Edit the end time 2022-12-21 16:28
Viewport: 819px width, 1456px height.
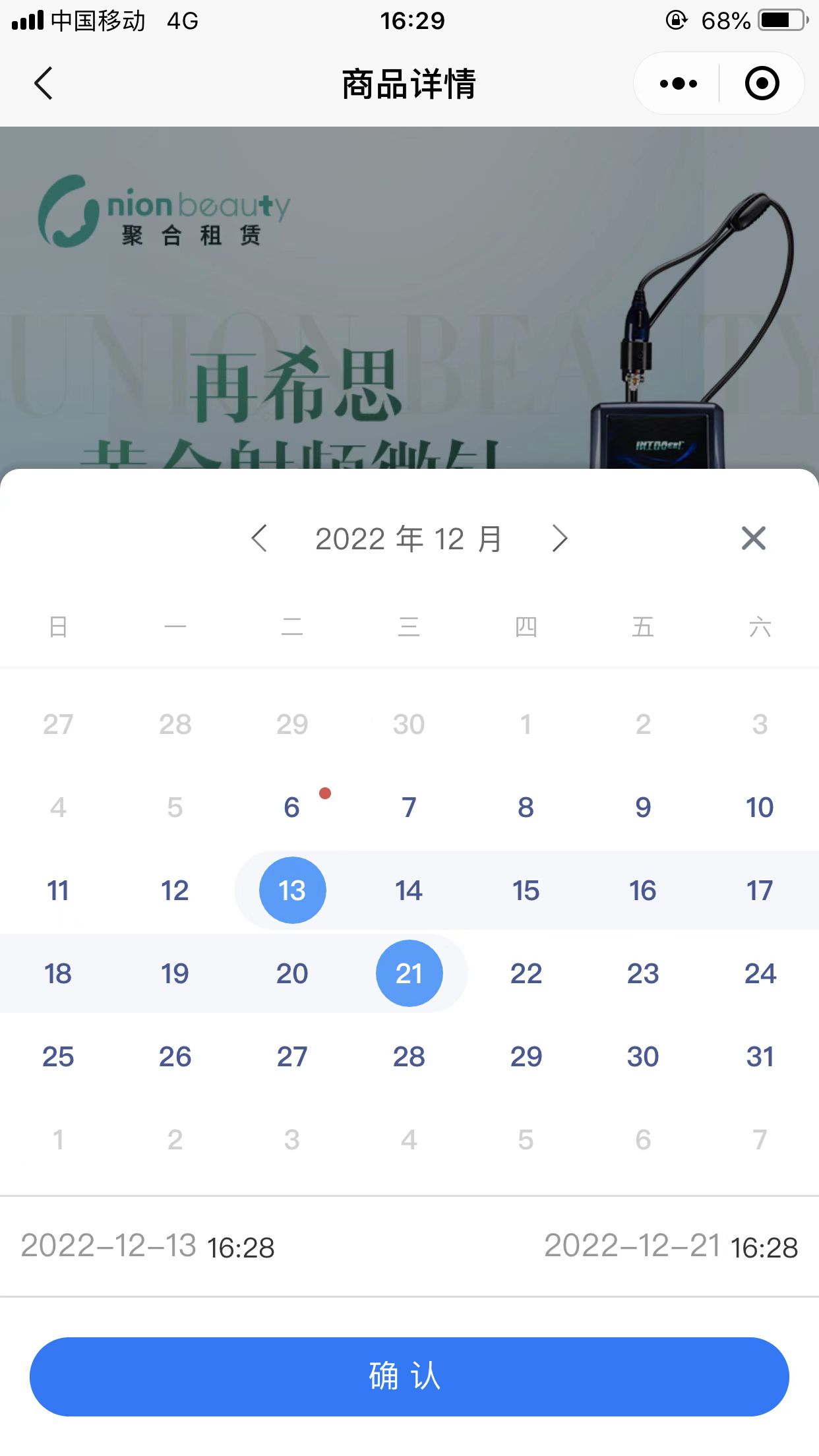(x=671, y=1246)
